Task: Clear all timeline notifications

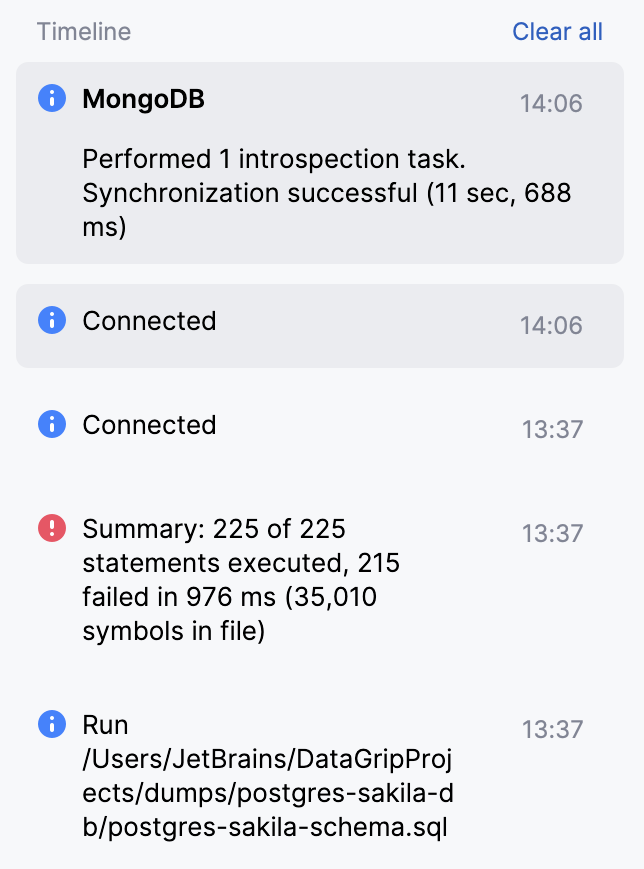Action: pyautogui.click(x=557, y=32)
